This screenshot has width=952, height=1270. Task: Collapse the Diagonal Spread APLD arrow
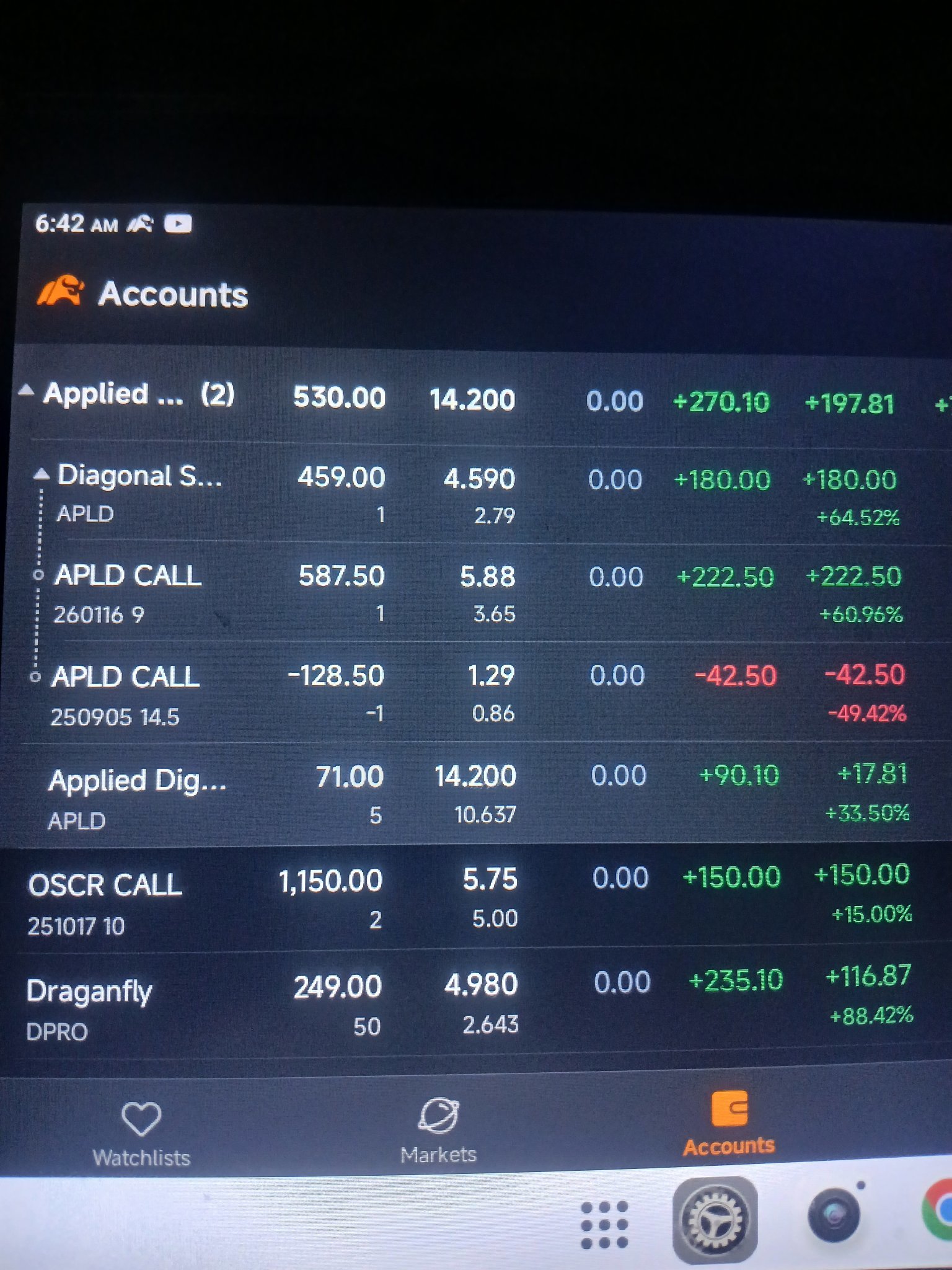pos(42,475)
